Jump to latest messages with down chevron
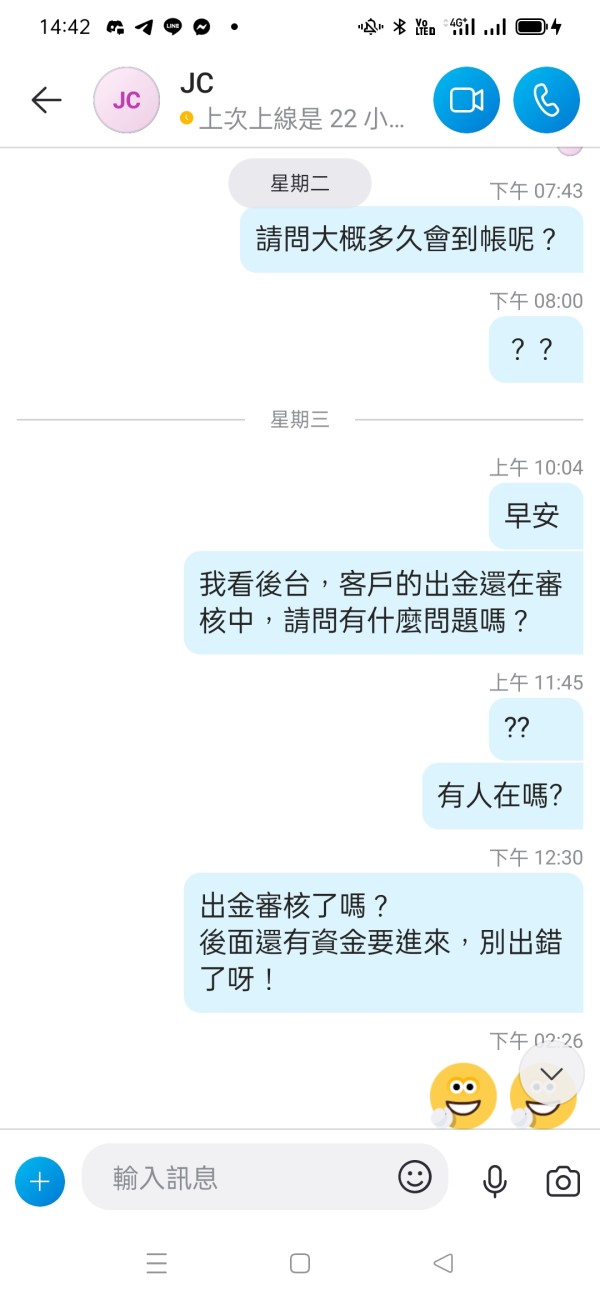The image size is (600, 1300). [x=552, y=1075]
